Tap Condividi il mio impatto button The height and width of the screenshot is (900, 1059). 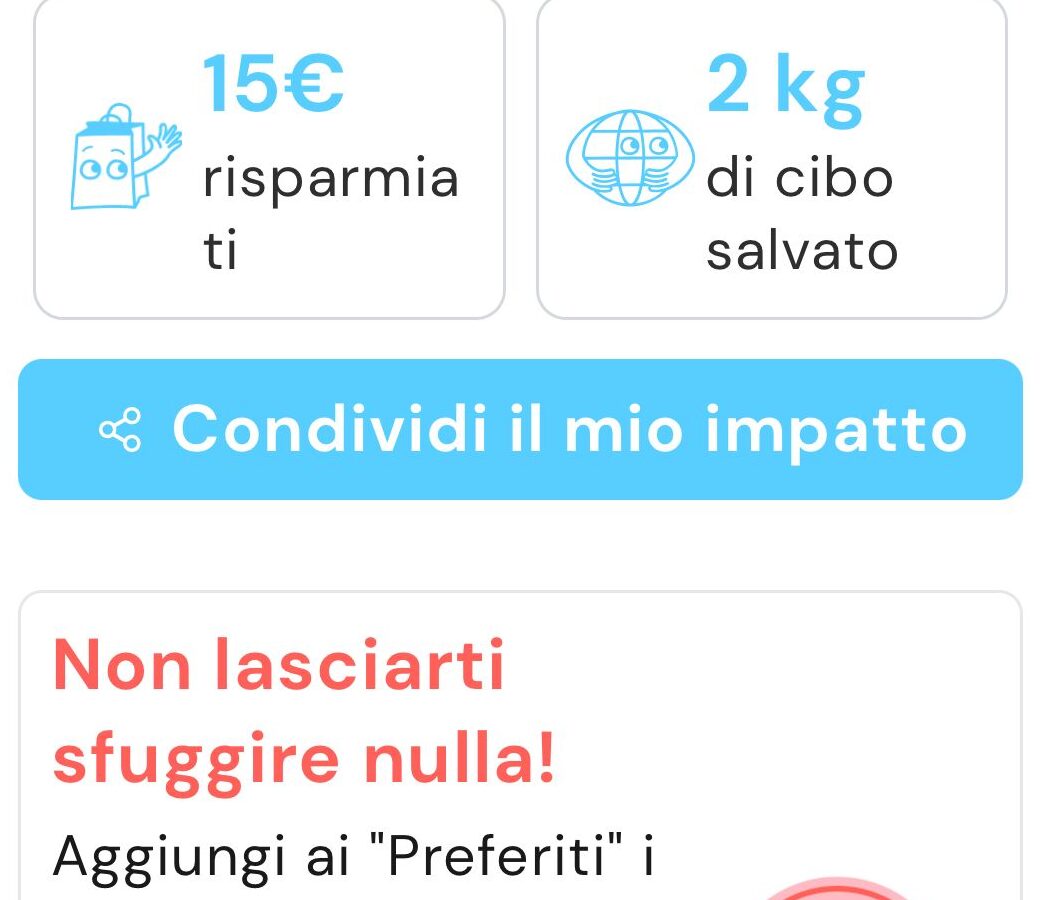coord(520,429)
